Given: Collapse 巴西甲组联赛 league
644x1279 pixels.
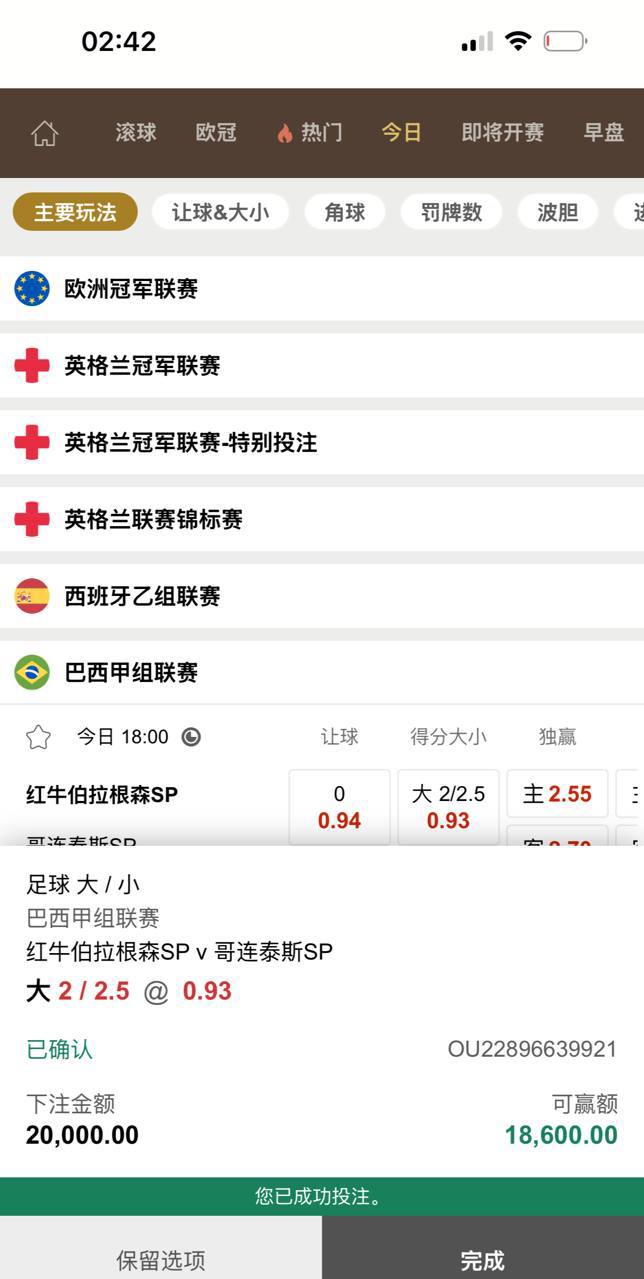Looking at the screenshot, I should (322, 672).
